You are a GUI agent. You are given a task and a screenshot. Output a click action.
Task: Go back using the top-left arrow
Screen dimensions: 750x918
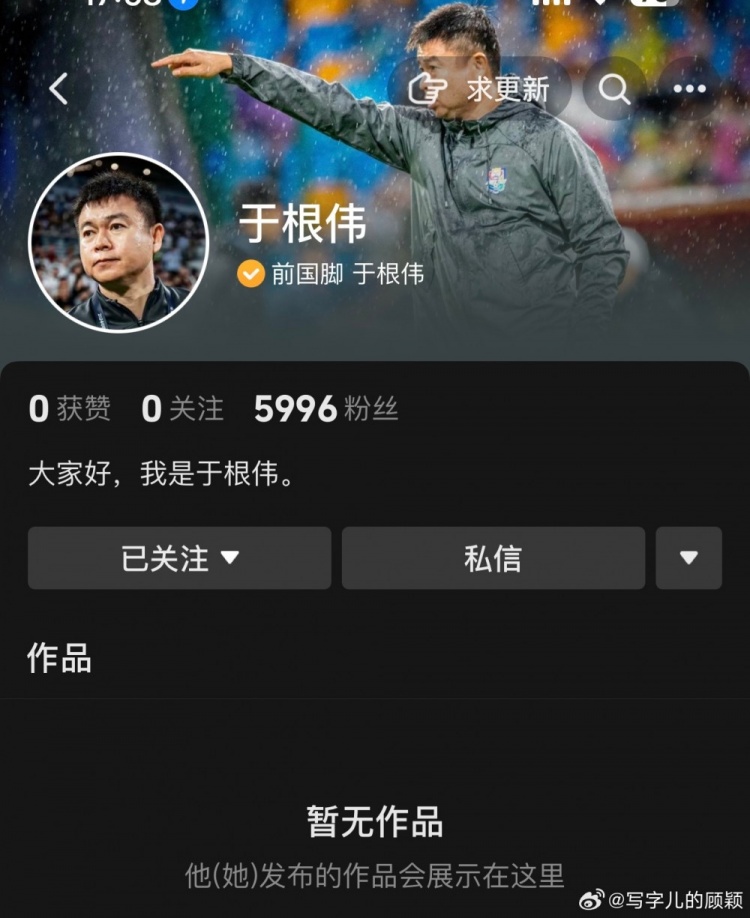(58, 89)
